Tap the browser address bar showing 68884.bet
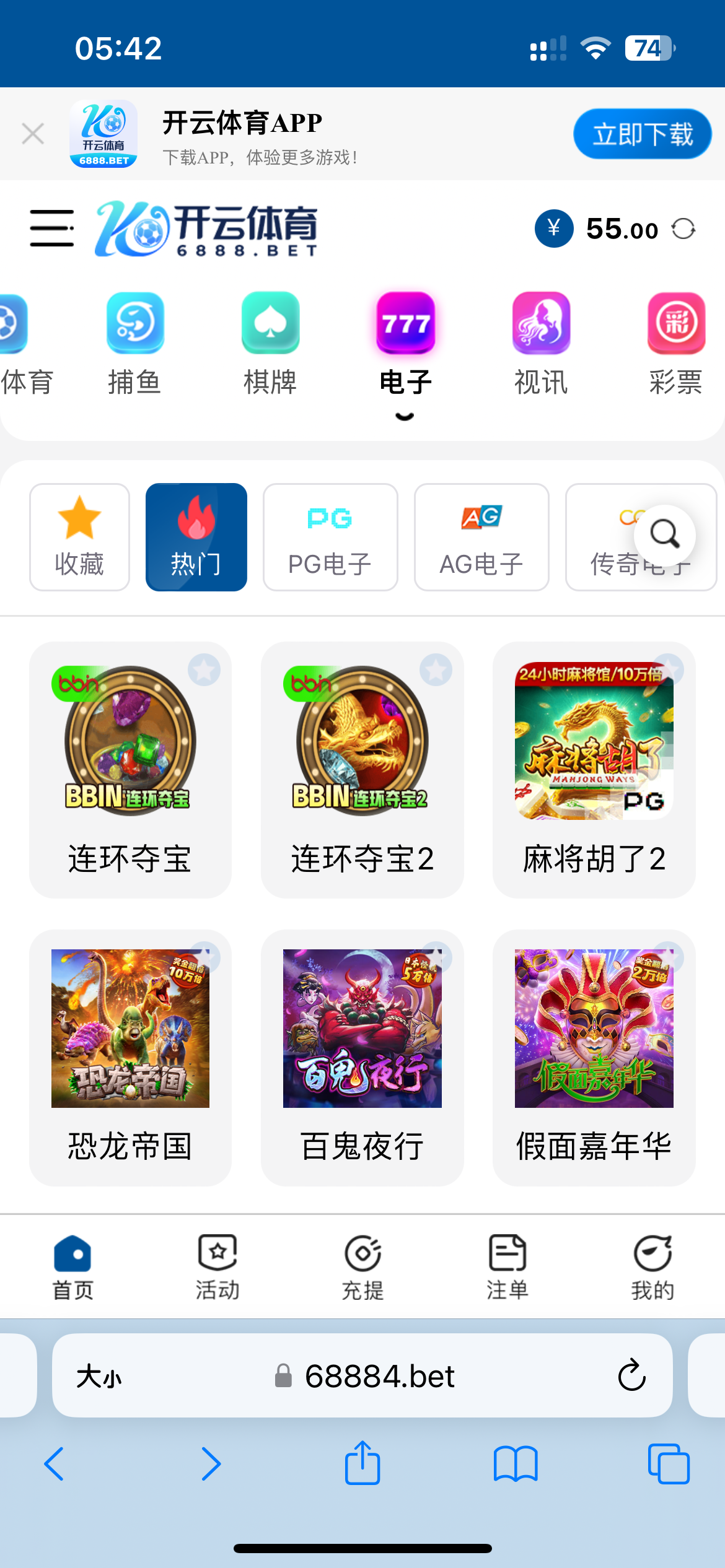This screenshot has height=1568, width=725. (x=379, y=1376)
